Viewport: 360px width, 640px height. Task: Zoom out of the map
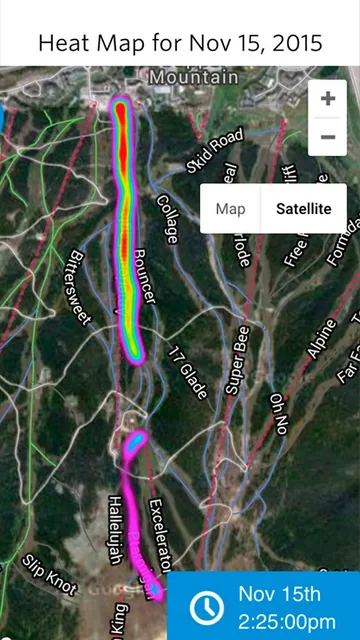(x=327, y=137)
